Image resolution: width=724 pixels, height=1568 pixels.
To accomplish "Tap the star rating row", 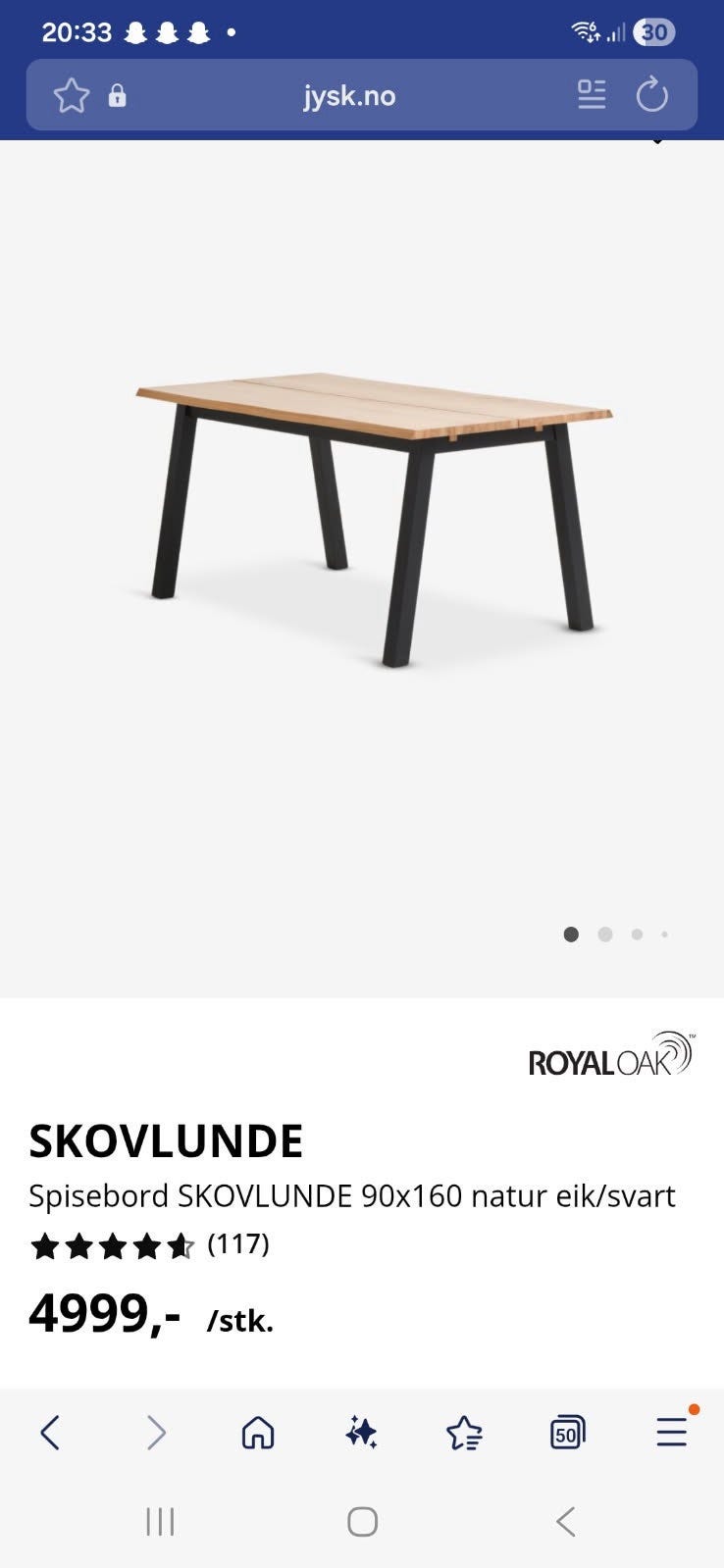I will 110,1246.
